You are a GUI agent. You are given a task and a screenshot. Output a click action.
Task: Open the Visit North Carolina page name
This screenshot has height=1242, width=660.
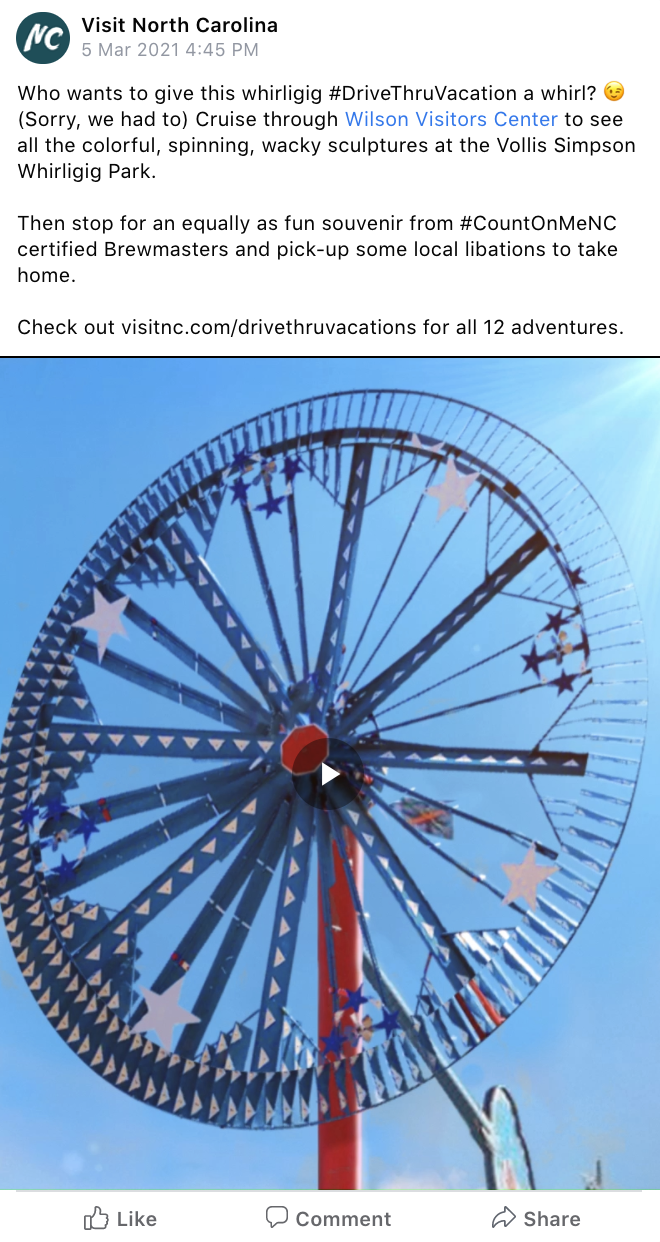[x=180, y=25]
